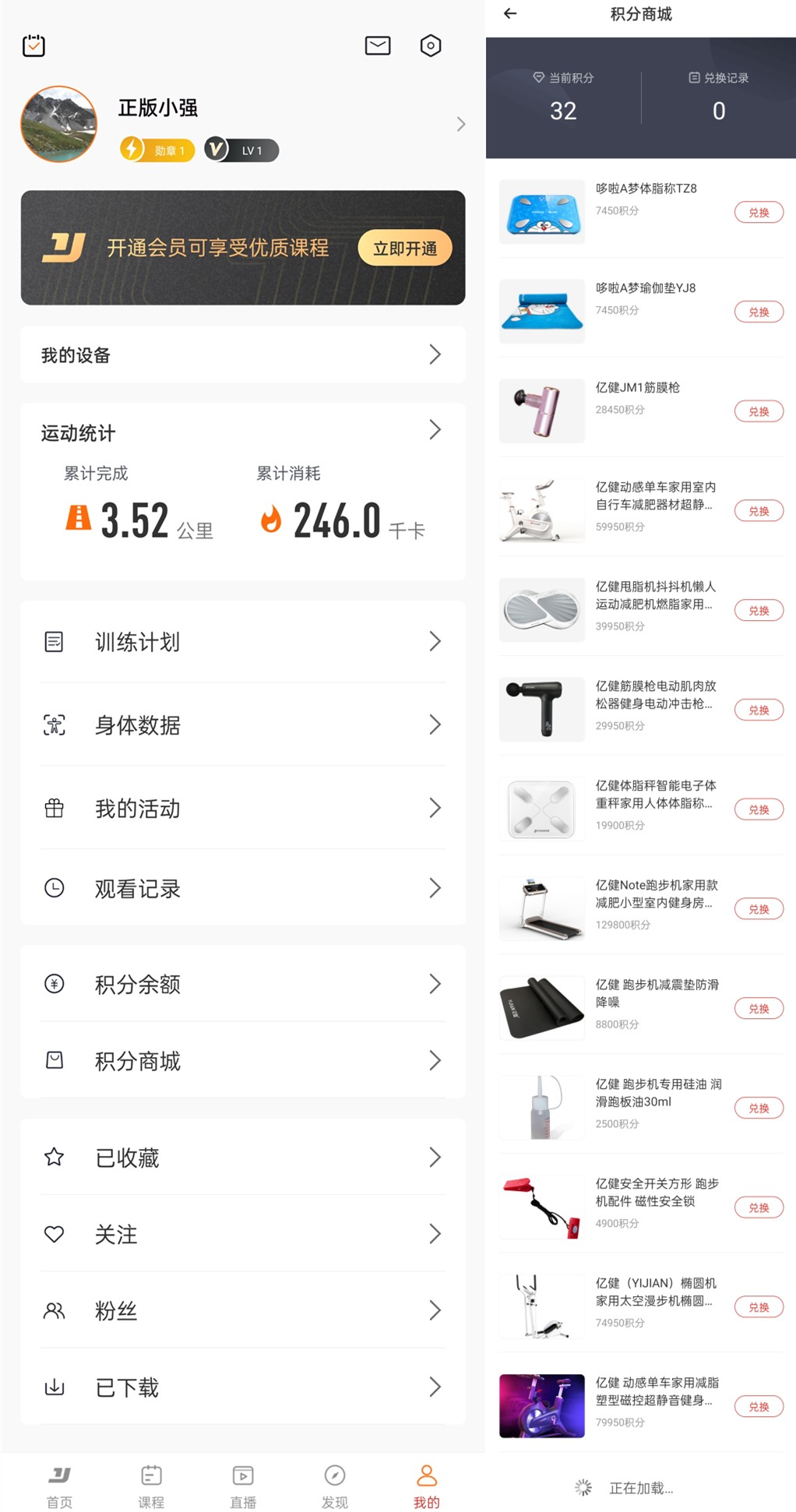Switch to the 课程 tab
This screenshot has height=1512, width=796.
point(150,1482)
